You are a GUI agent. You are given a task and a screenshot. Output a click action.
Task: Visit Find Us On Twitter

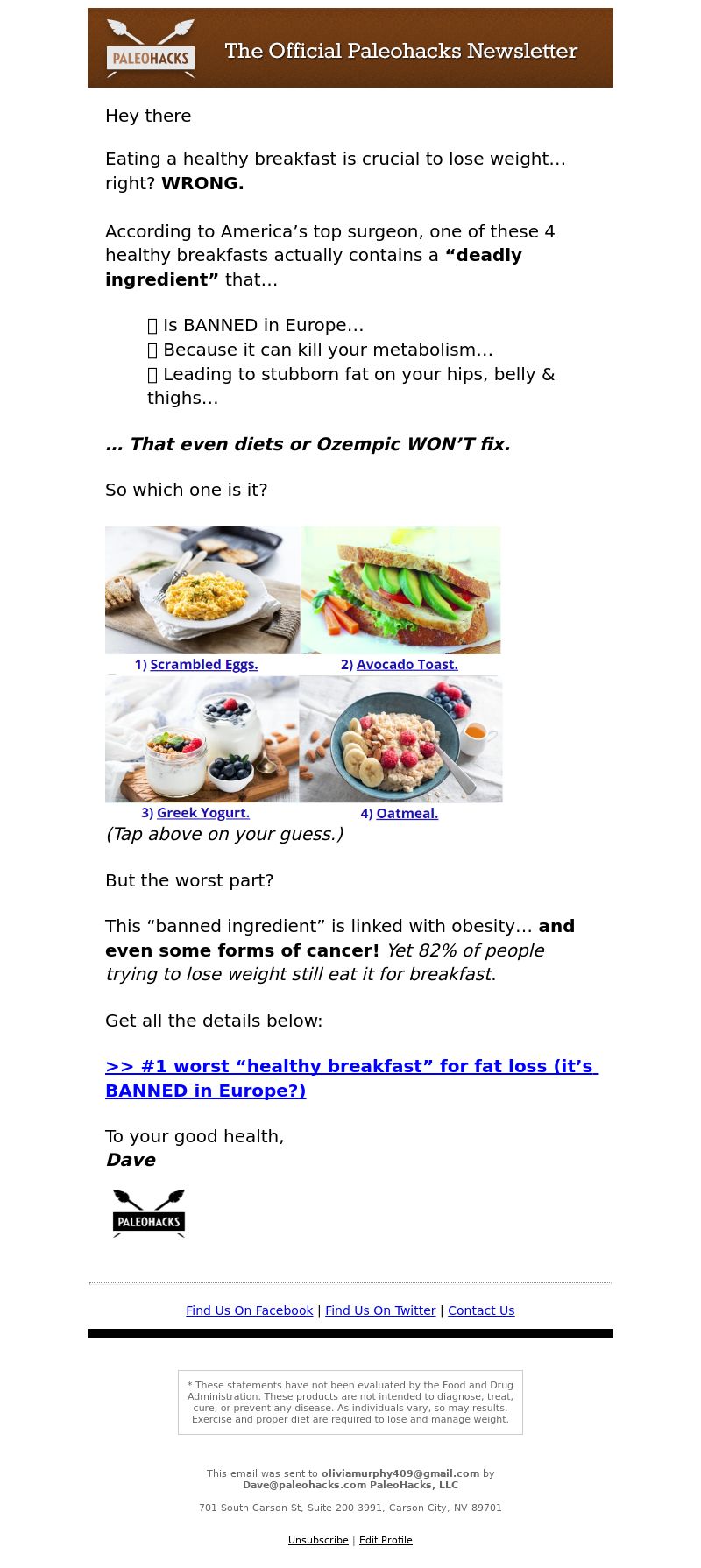(x=380, y=1310)
